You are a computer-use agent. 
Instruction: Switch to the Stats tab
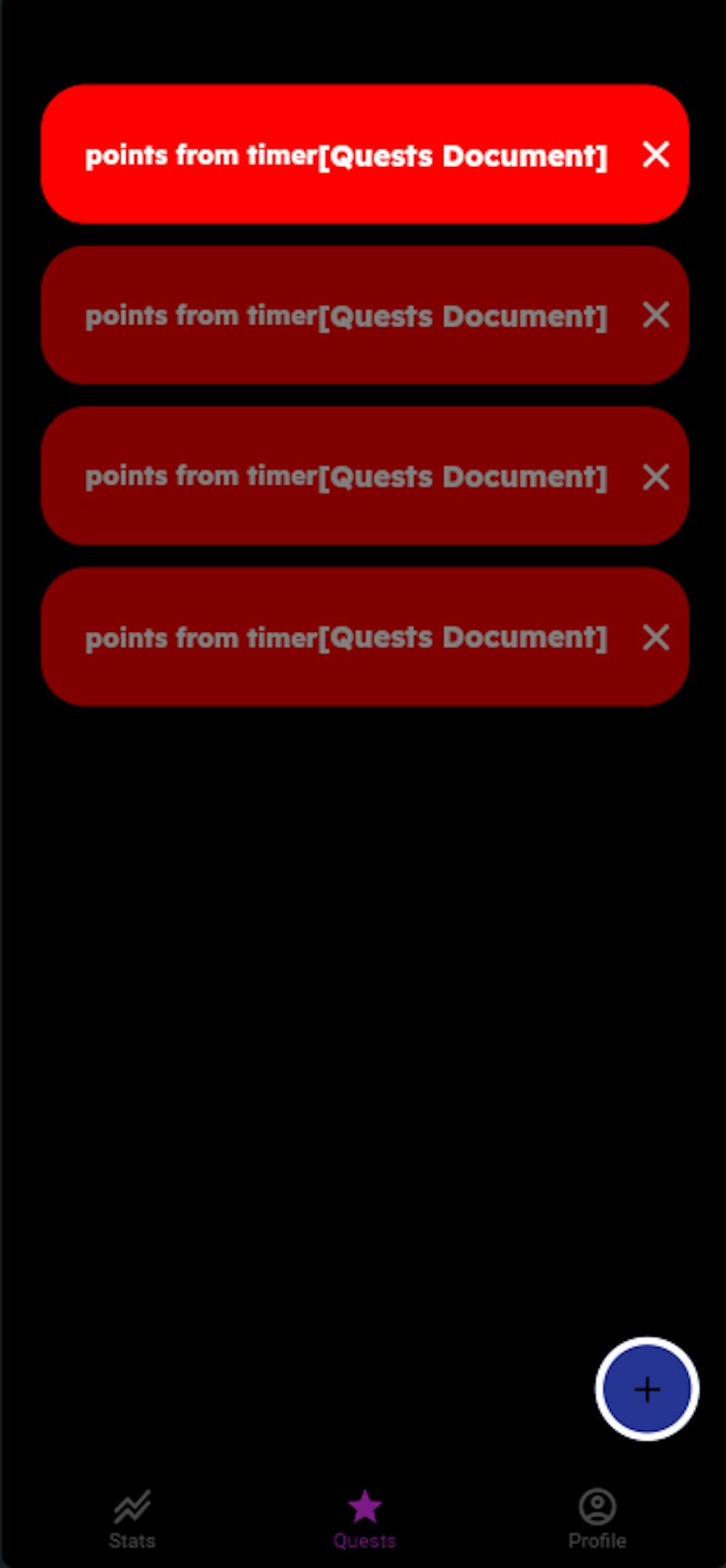tap(132, 1519)
